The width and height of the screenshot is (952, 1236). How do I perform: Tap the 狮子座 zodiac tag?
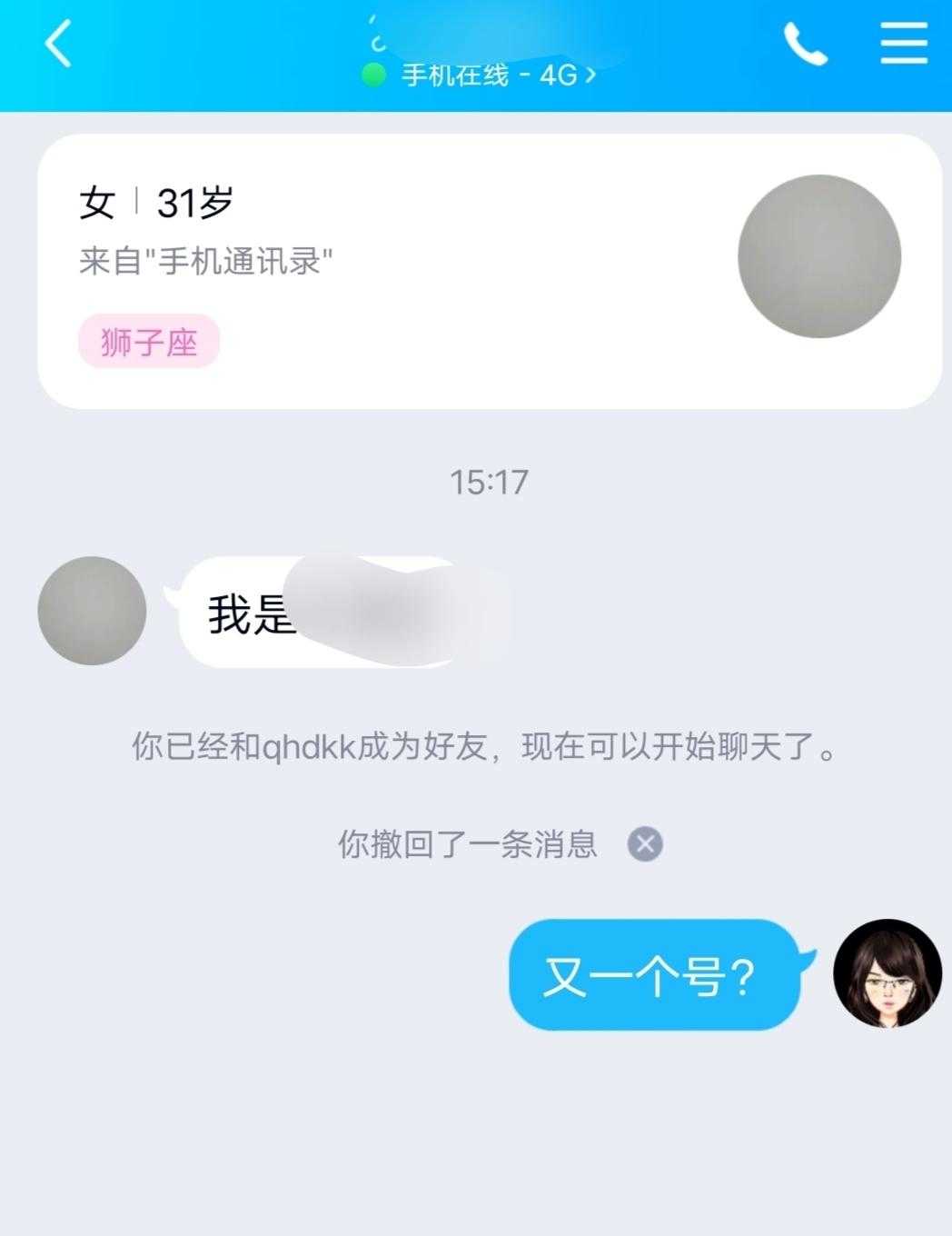tap(148, 342)
